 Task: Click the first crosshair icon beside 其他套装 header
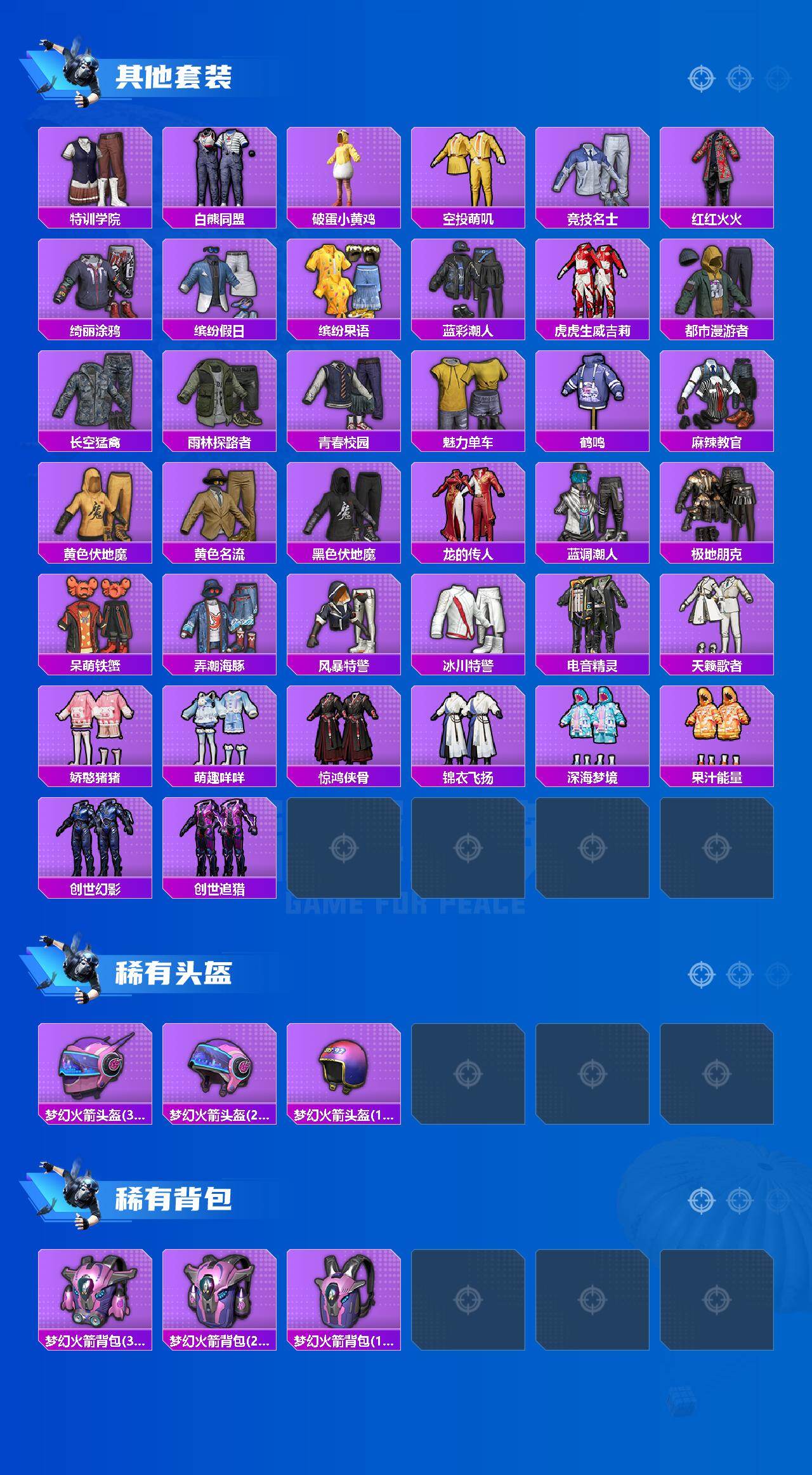(x=700, y=79)
